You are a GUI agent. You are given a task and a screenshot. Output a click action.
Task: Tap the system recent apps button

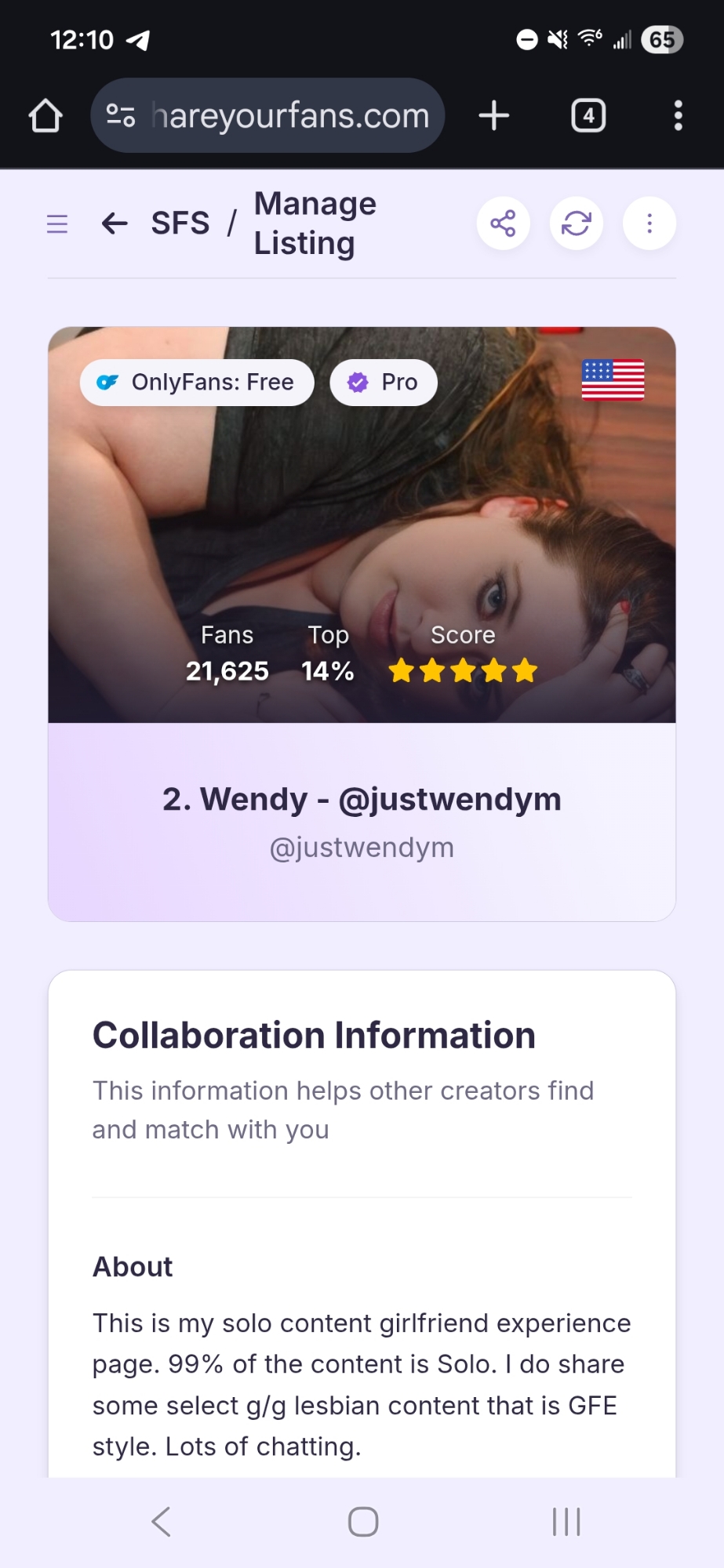pos(566,1522)
